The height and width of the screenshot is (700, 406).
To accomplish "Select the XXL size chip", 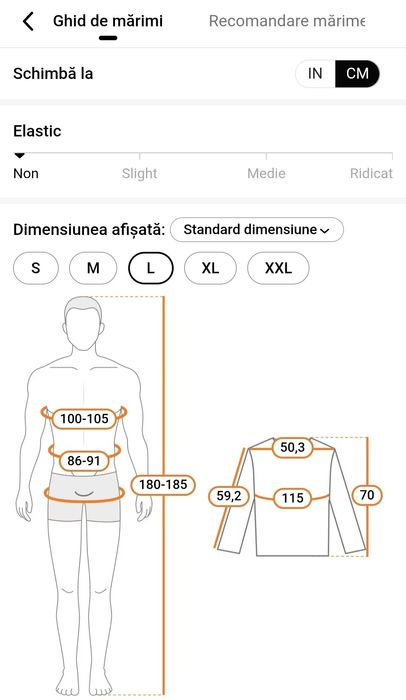I will point(278,268).
